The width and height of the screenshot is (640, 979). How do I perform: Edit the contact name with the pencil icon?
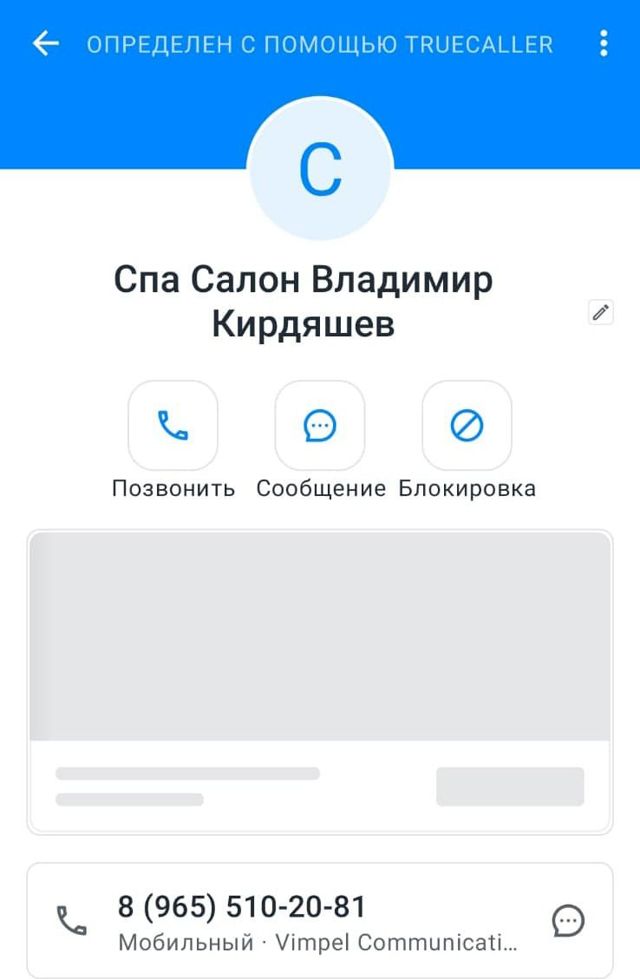(x=600, y=312)
